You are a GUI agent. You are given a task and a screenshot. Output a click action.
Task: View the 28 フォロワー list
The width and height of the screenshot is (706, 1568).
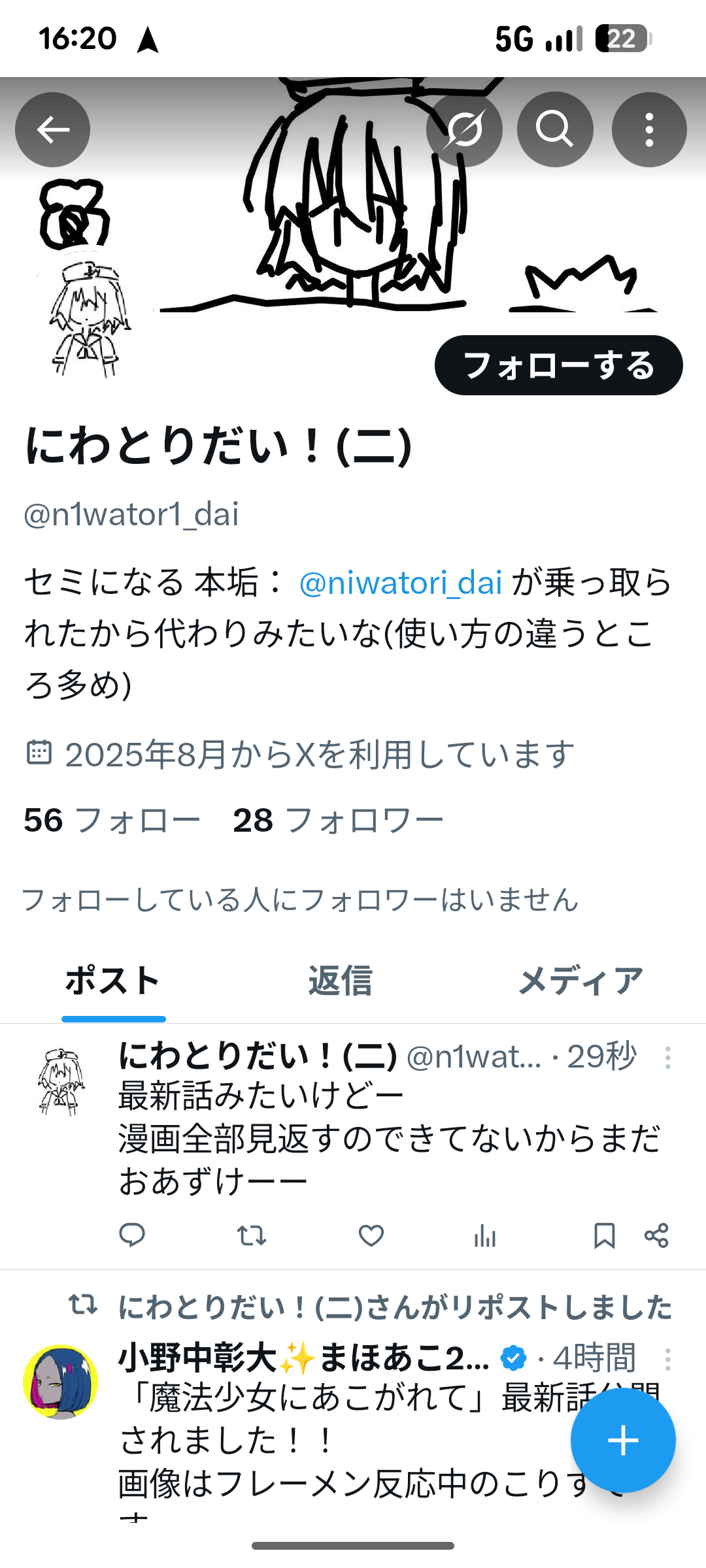click(x=339, y=820)
